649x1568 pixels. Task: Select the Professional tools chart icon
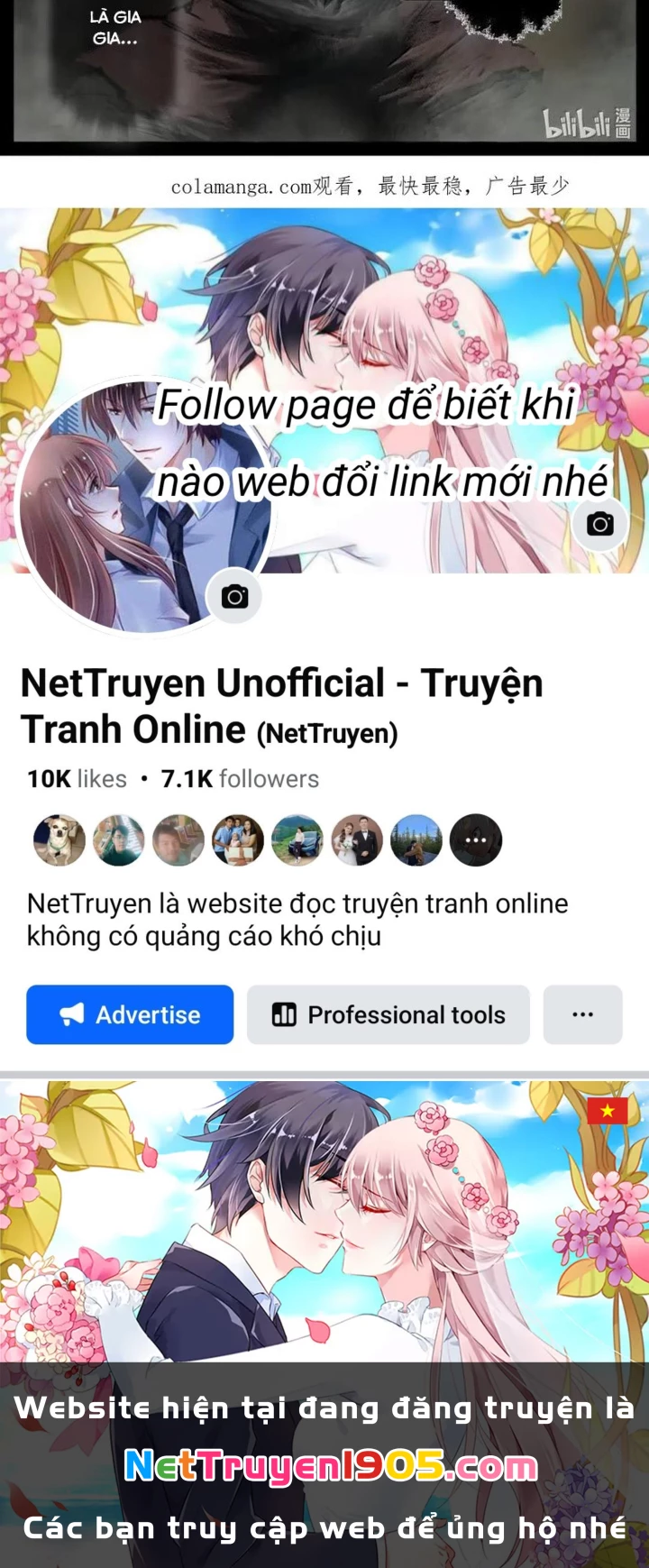(284, 1014)
